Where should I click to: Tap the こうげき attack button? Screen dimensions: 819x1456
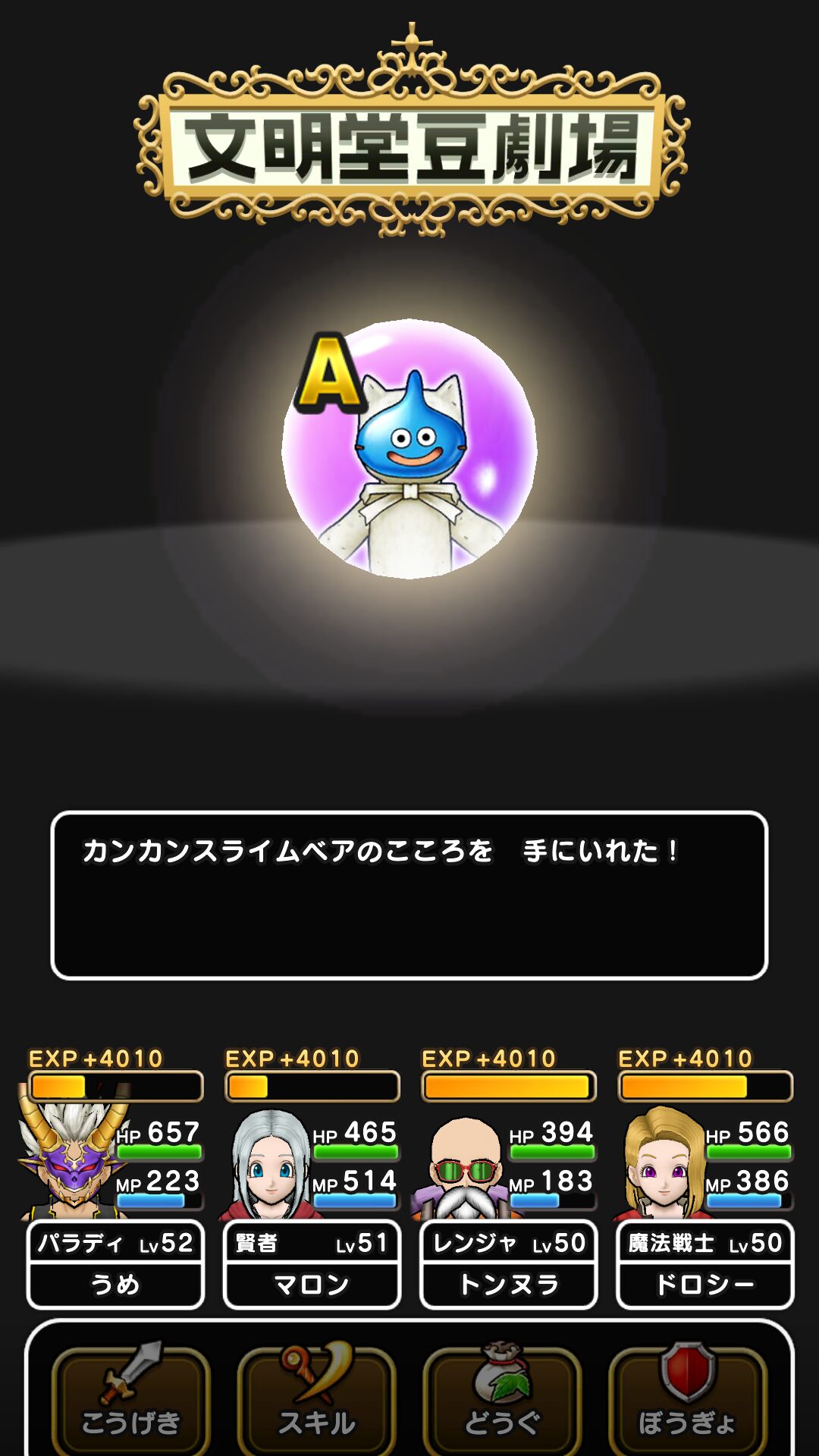coord(130,1399)
